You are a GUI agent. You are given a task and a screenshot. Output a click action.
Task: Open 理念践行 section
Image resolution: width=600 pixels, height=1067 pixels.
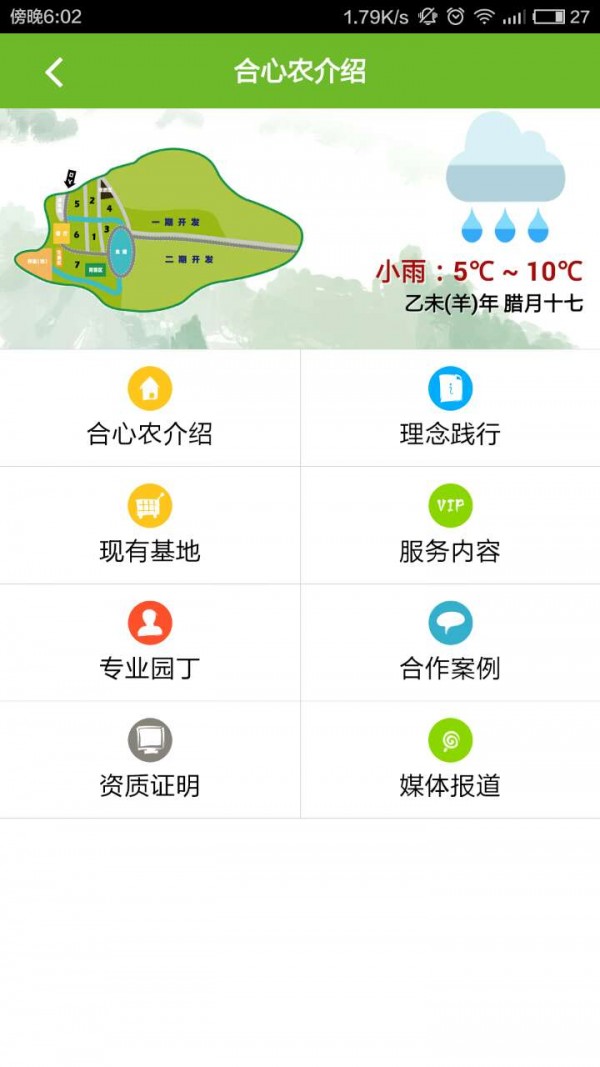tap(450, 408)
